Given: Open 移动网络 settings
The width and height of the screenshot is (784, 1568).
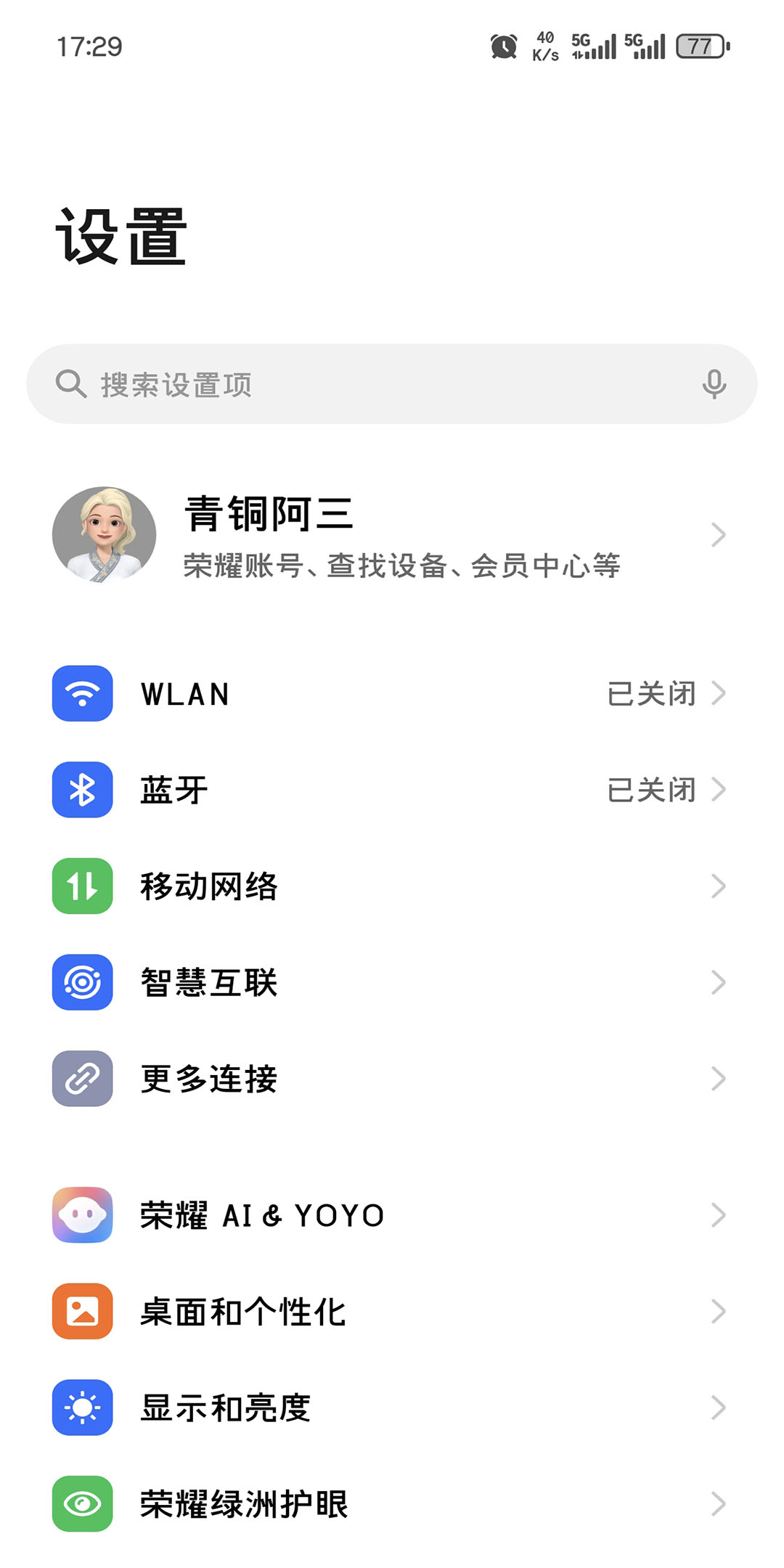Looking at the screenshot, I should [392, 886].
